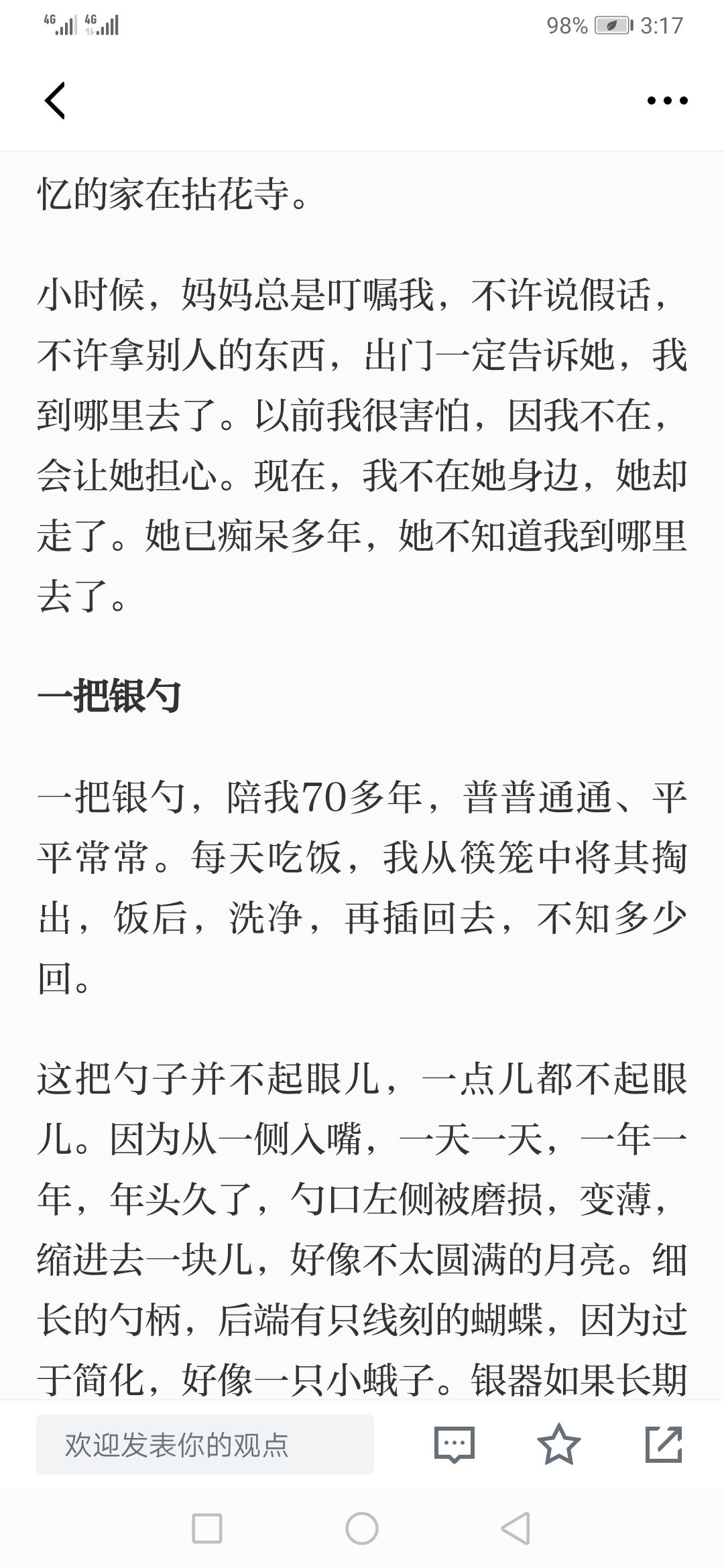Share this article
This screenshot has height=1568, width=724.
663,1445
